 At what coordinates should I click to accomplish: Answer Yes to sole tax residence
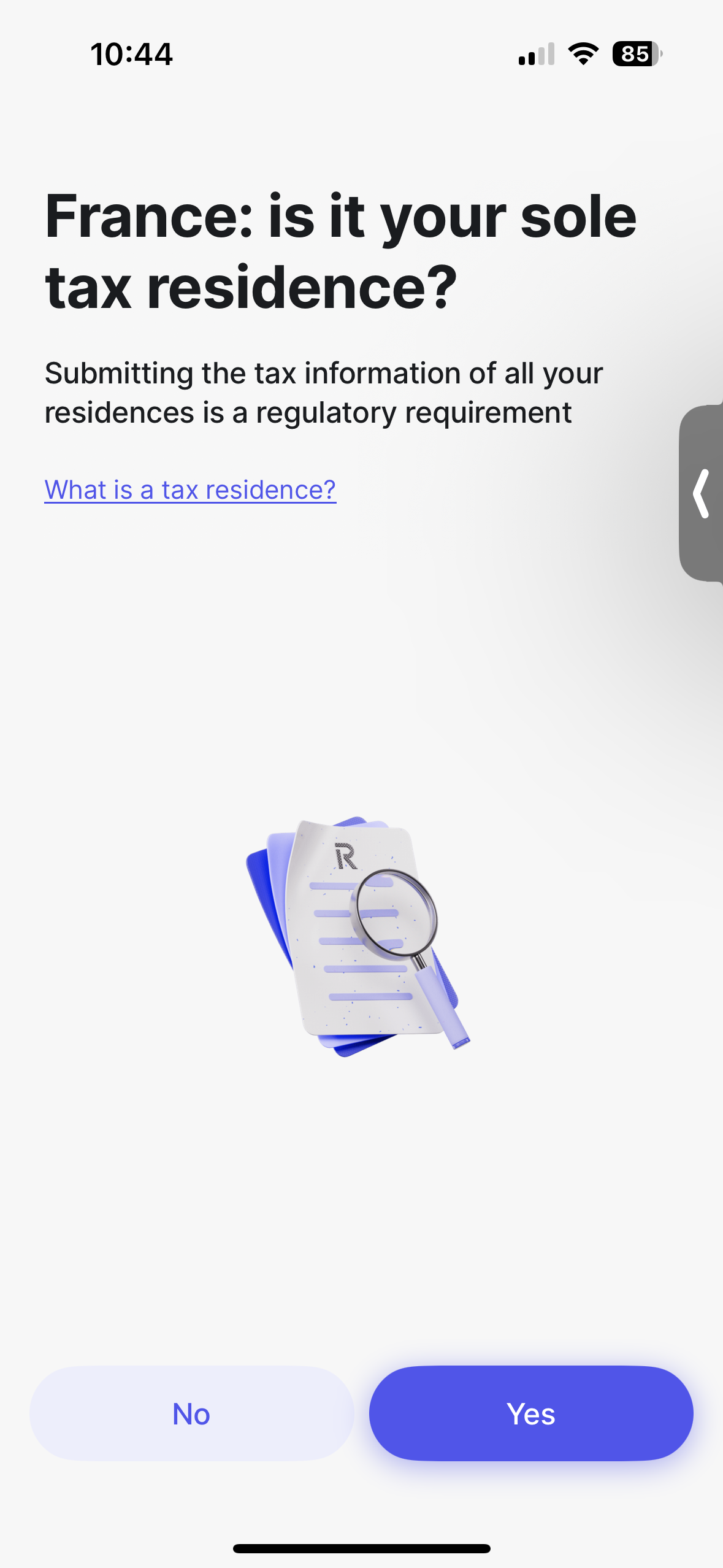[530, 1413]
